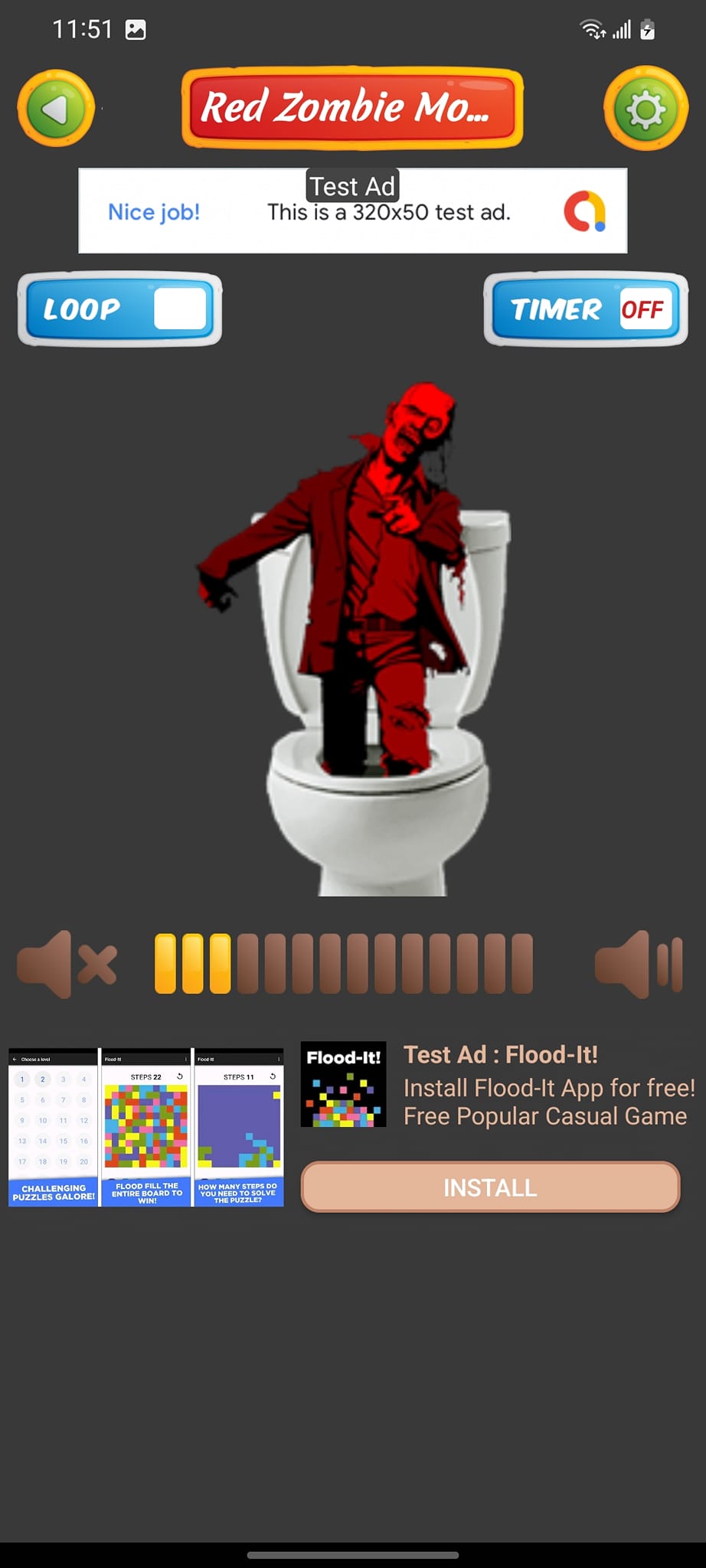The width and height of the screenshot is (706, 1568).
Task: Open settings via the gear icon
Action: [x=646, y=109]
